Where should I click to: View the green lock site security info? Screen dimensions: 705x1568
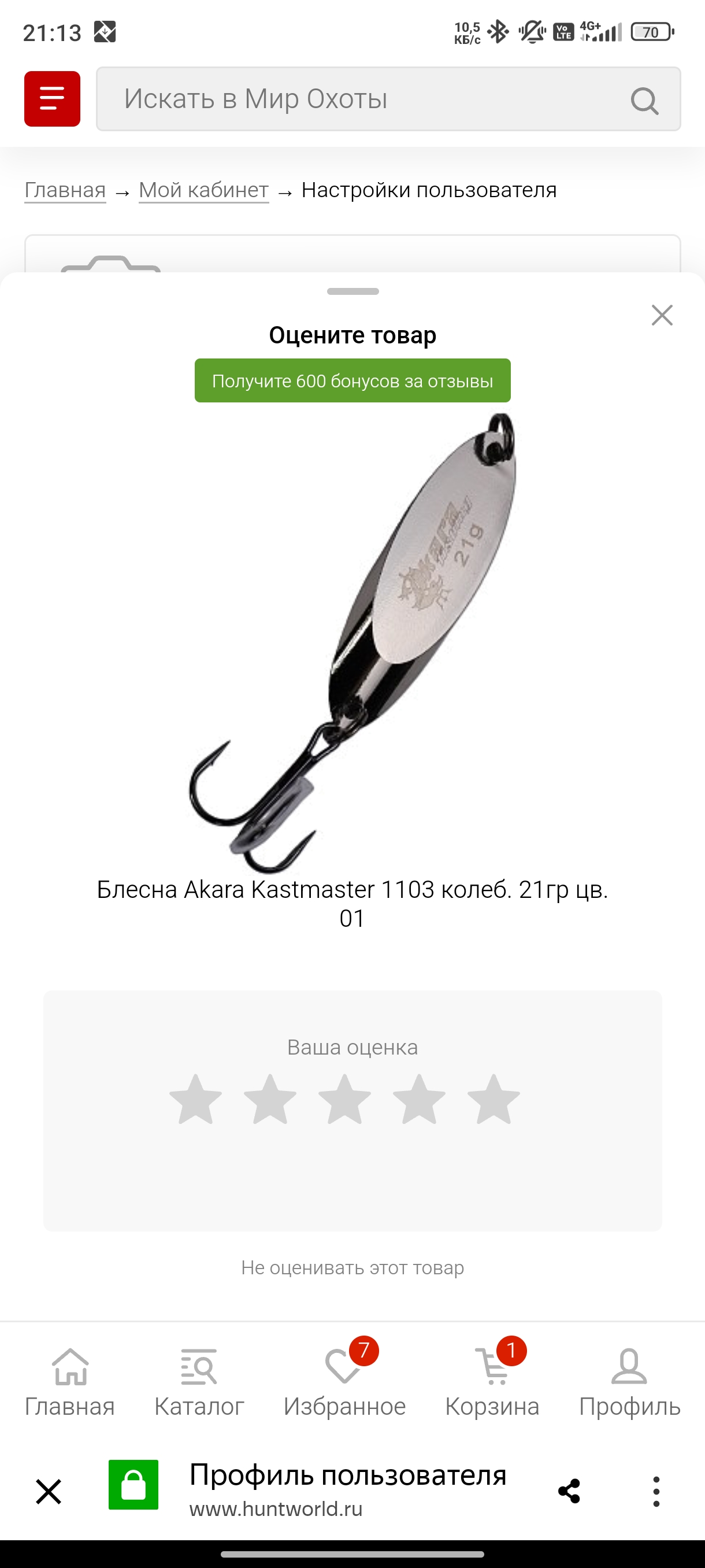pos(133,1485)
